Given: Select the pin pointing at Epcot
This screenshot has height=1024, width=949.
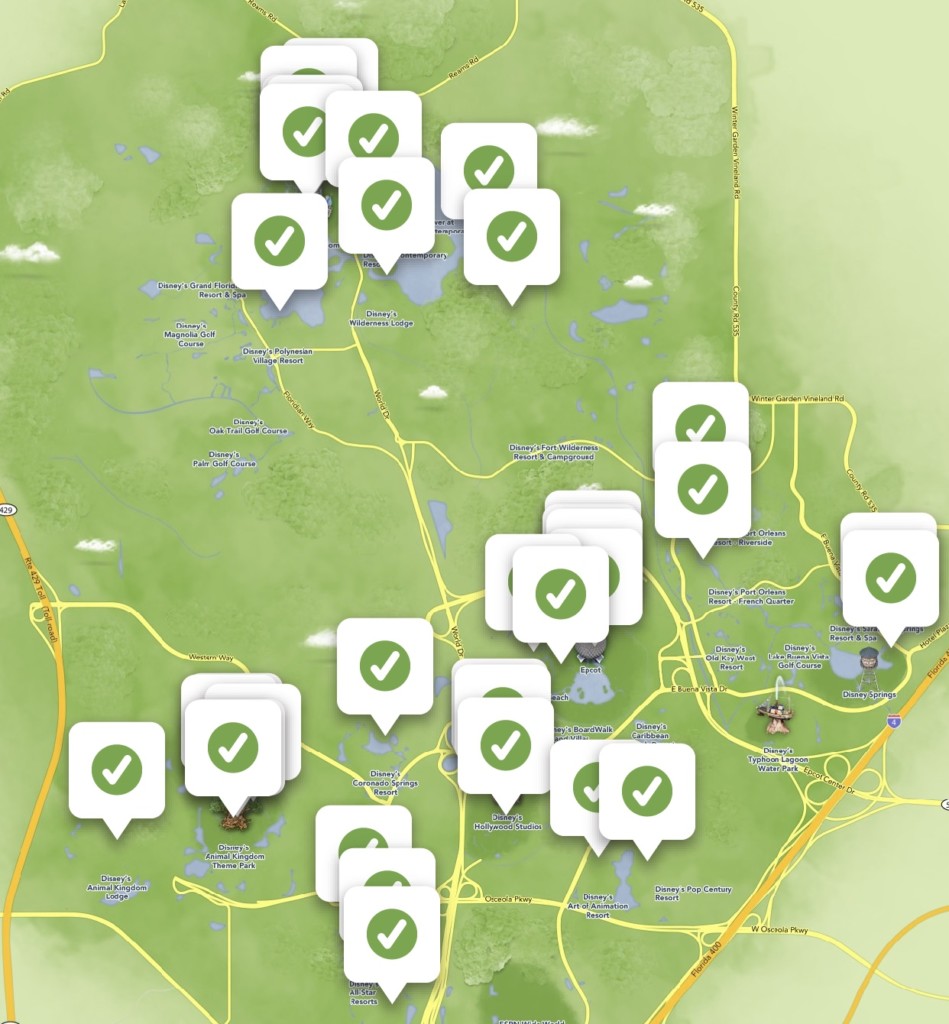Looking at the screenshot, I should pos(560,593).
